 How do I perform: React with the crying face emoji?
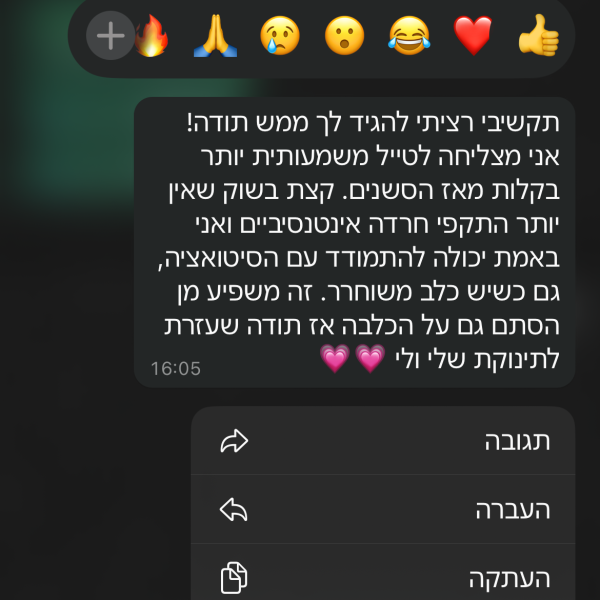tap(280, 37)
